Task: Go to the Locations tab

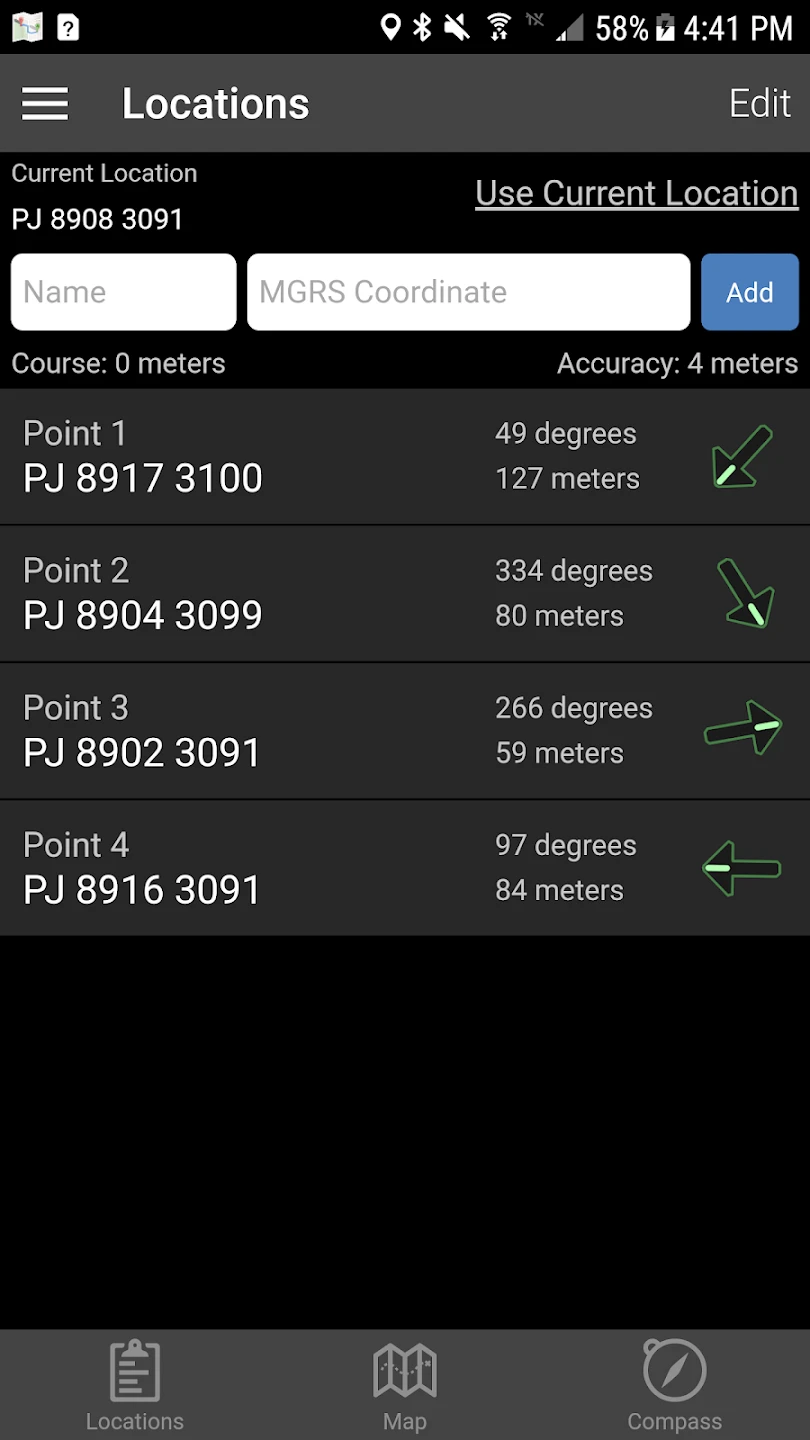Action: coord(135,1385)
